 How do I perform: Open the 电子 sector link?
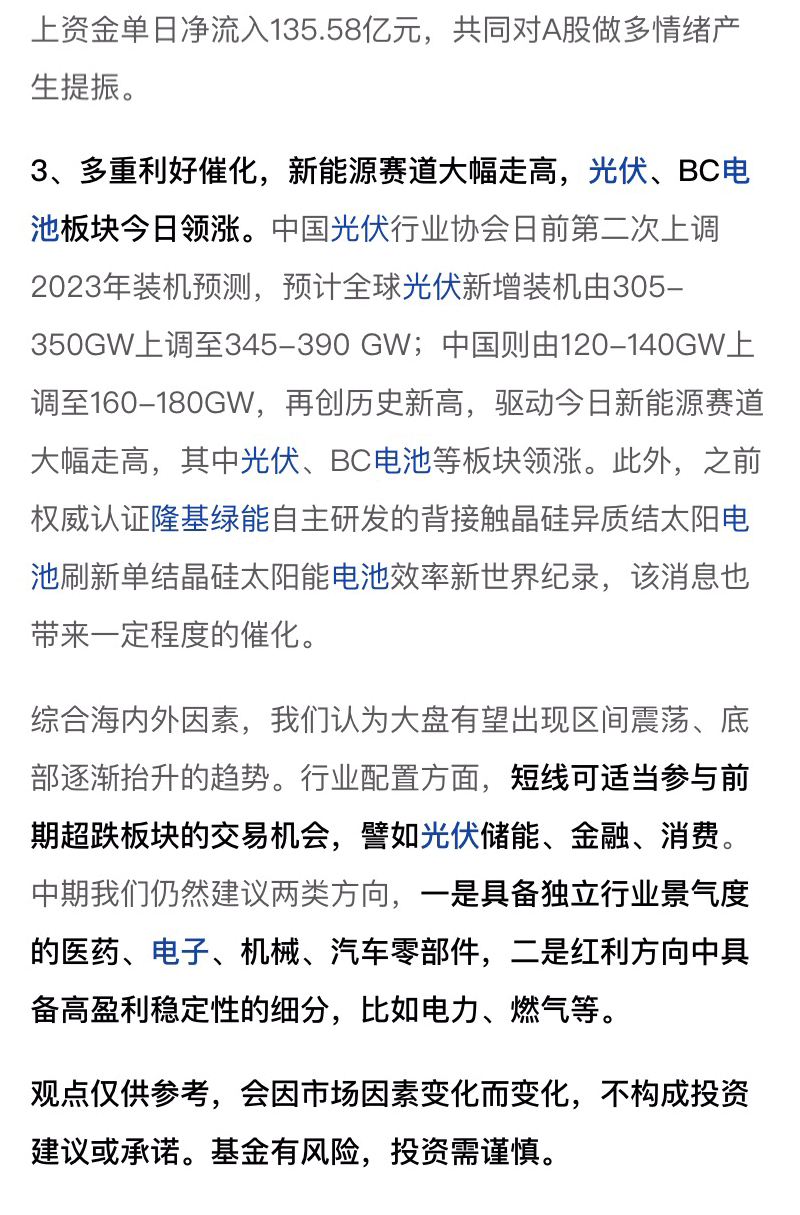pyautogui.click(x=181, y=951)
